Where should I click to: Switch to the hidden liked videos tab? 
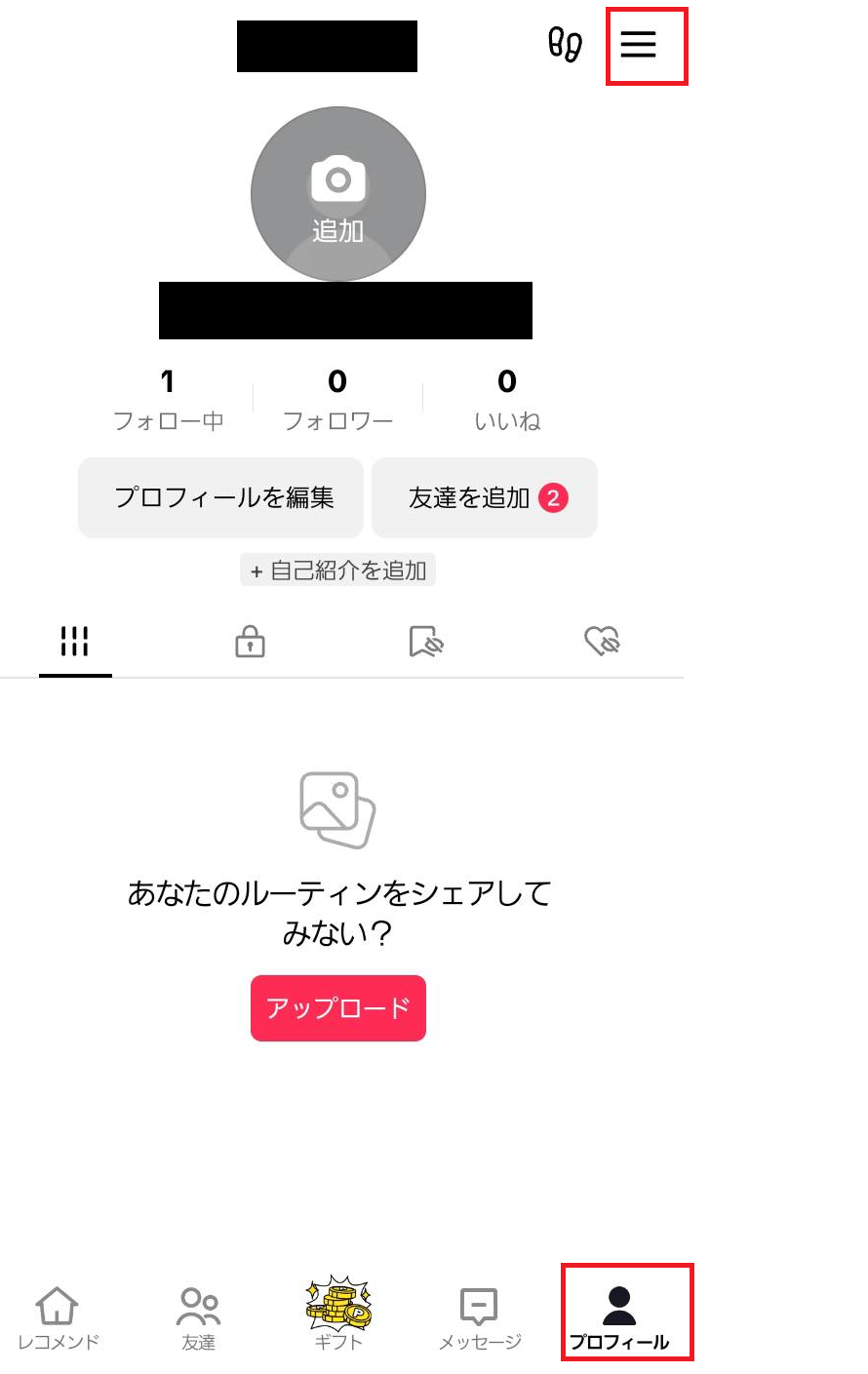[602, 642]
